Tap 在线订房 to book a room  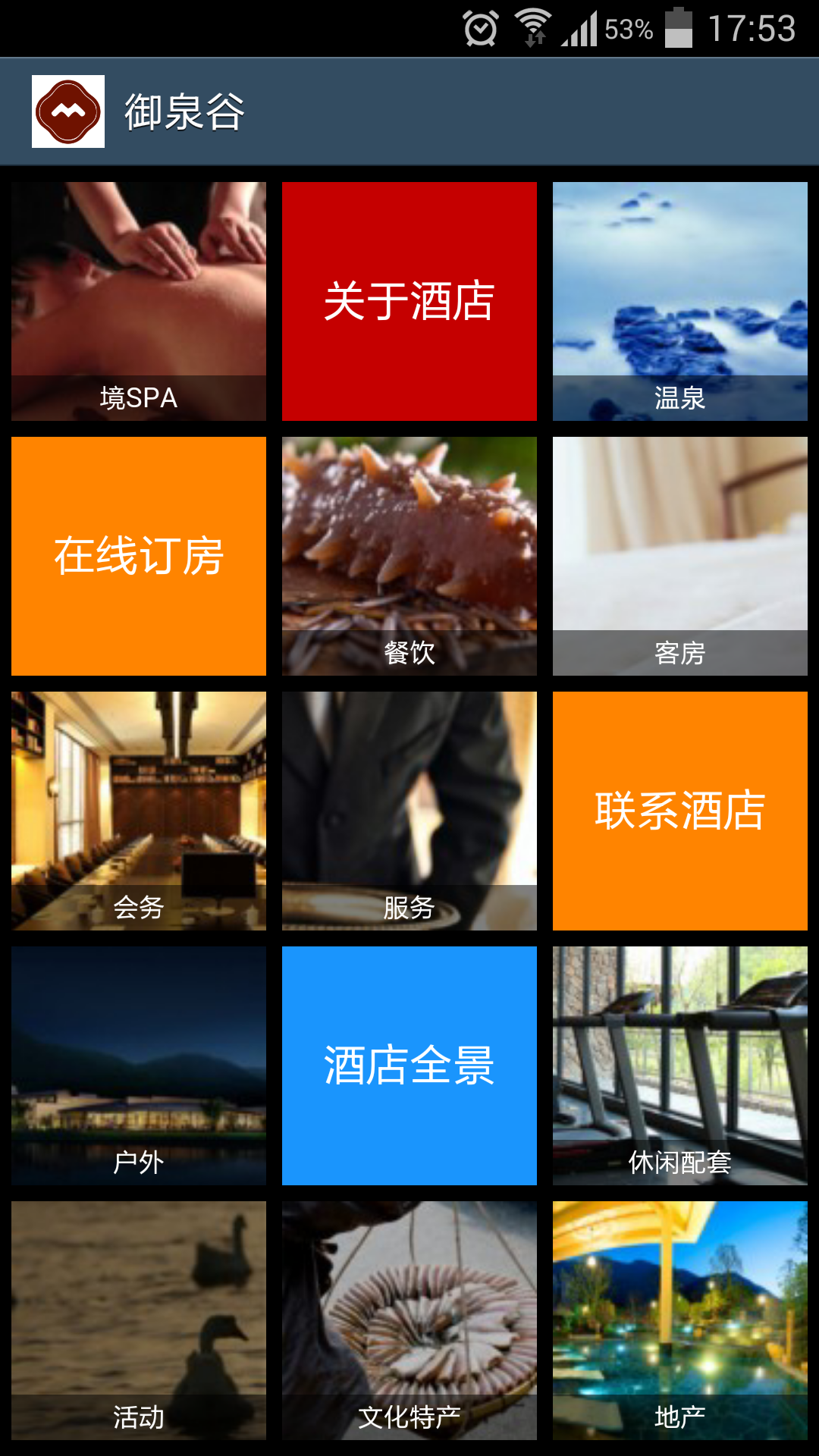[139, 556]
